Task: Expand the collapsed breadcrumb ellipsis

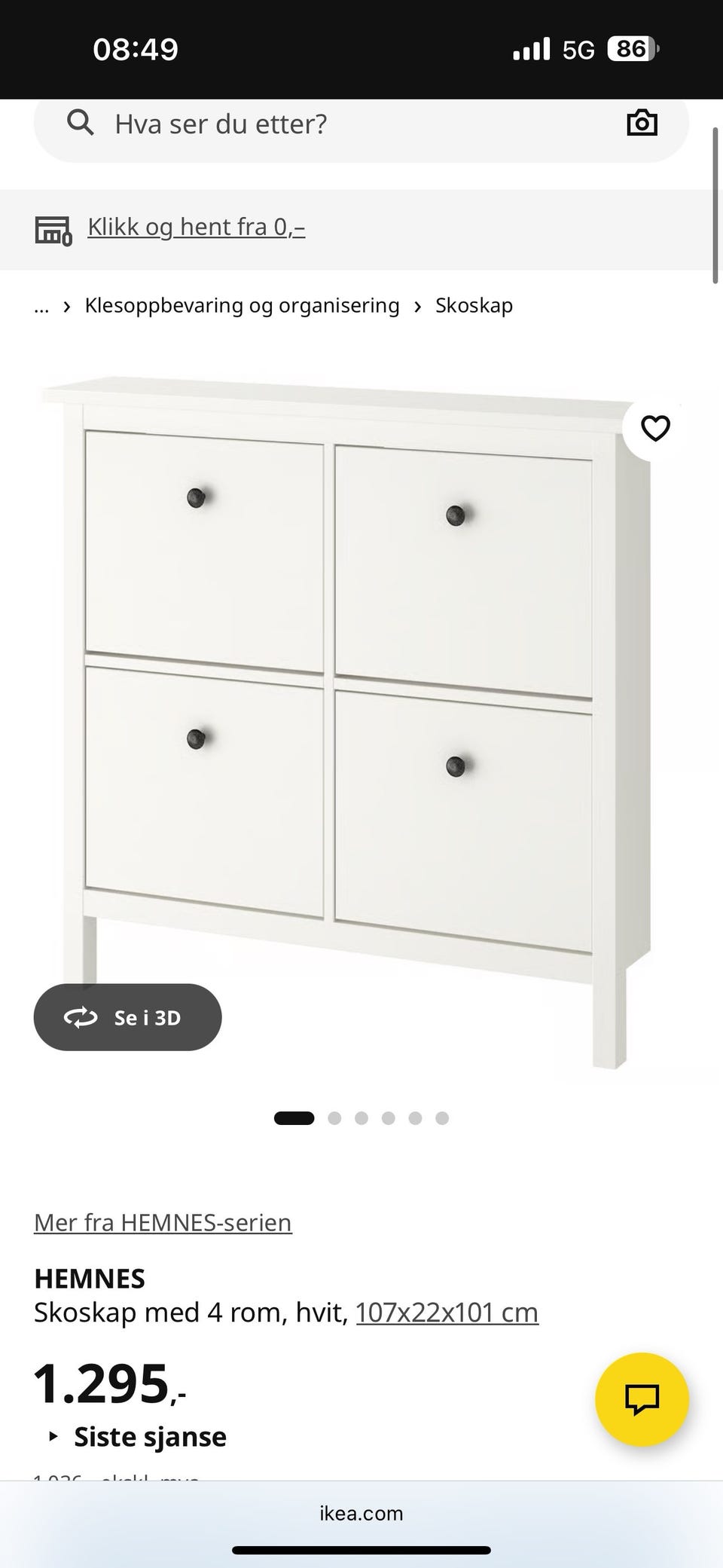Action: click(41, 306)
